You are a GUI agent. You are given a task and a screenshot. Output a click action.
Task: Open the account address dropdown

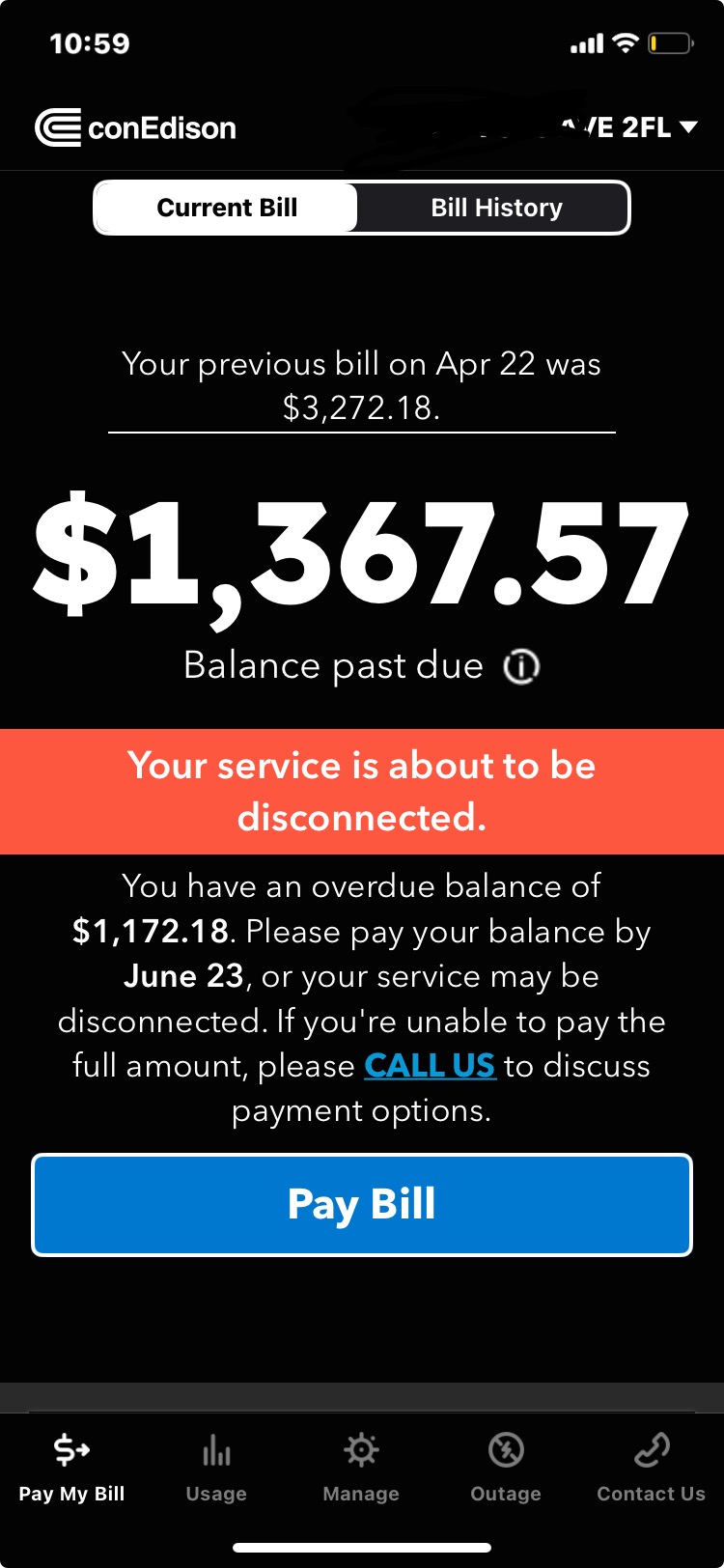(x=687, y=127)
